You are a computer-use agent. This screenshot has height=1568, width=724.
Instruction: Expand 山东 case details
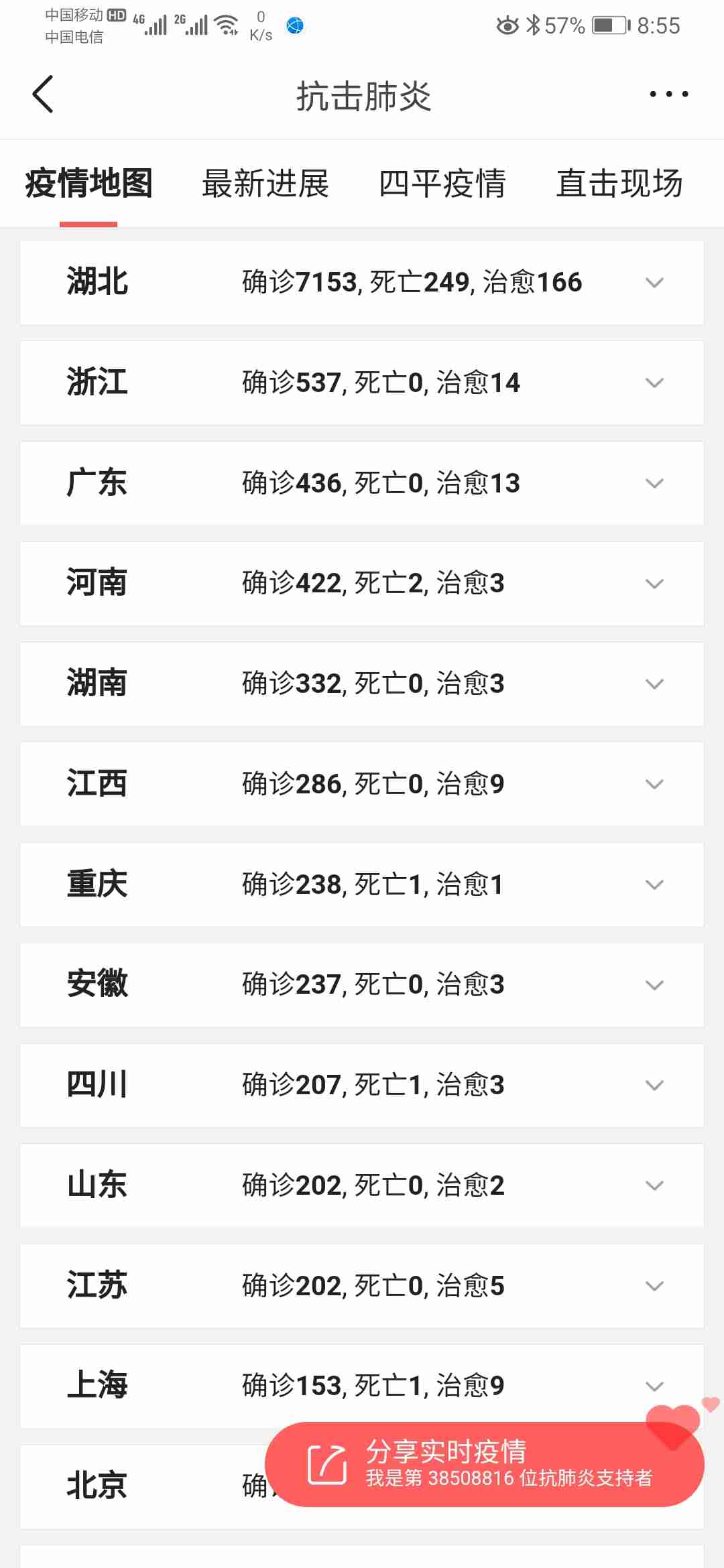(x=654, y=1185)
